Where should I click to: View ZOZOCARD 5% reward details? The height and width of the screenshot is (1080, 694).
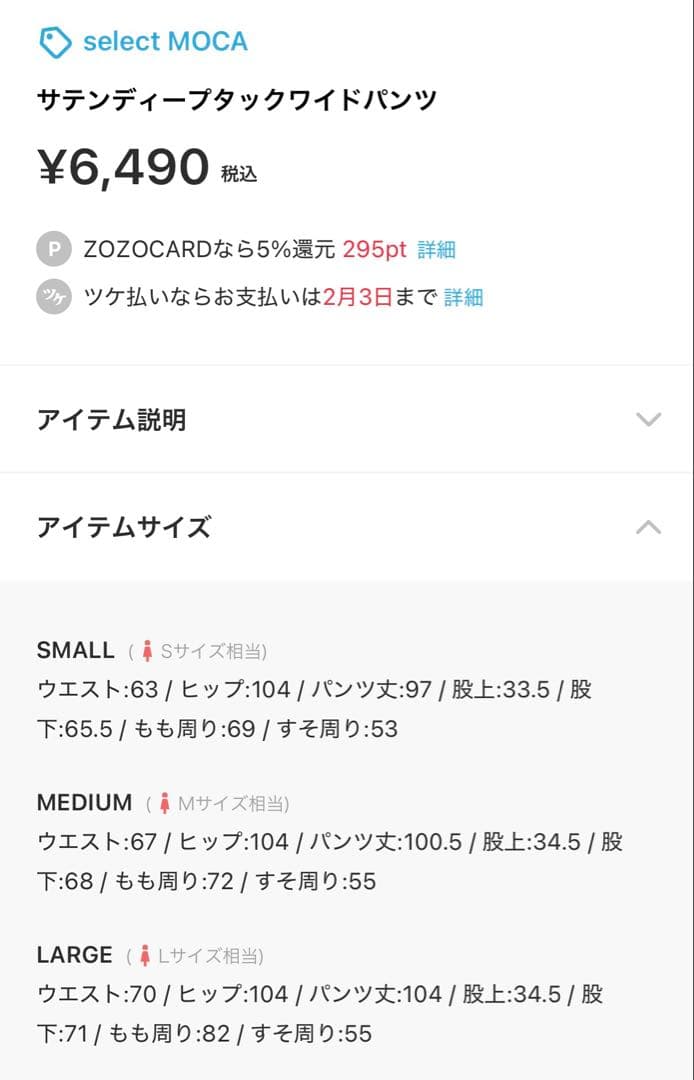click(436, 249)
